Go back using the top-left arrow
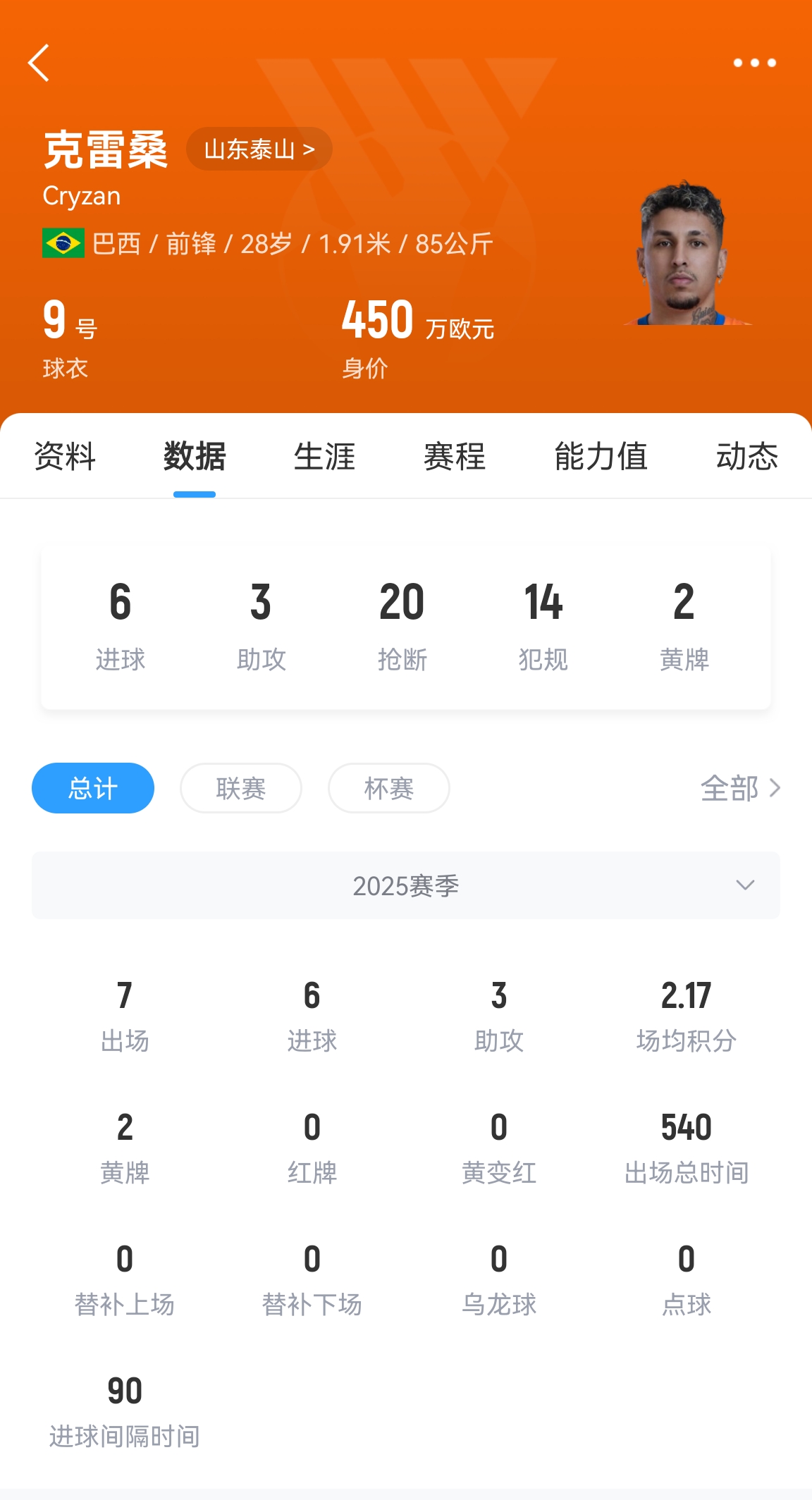The width and height of the screenshot is (812, 1500). [x=39, y=63]
